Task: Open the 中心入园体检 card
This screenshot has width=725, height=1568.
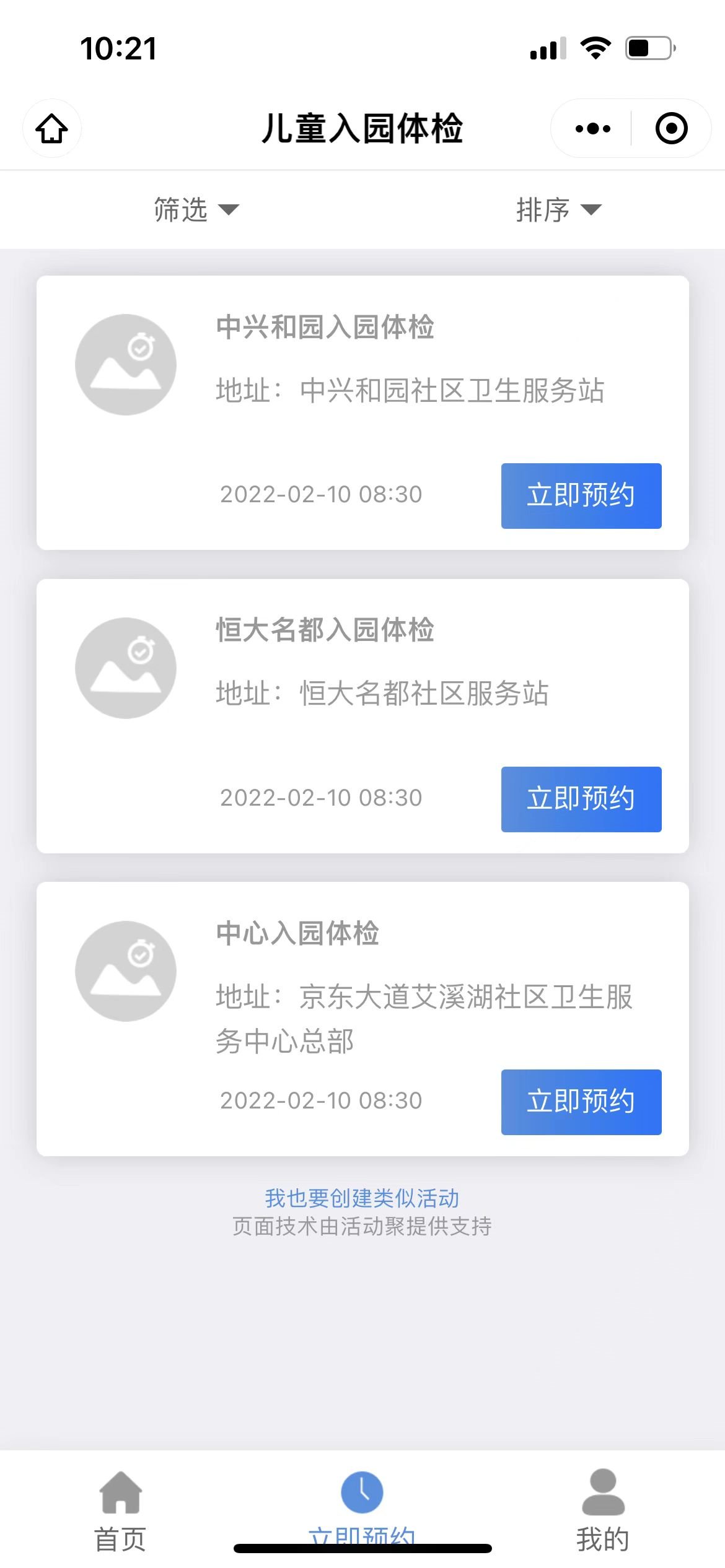Action: [297, 933]
